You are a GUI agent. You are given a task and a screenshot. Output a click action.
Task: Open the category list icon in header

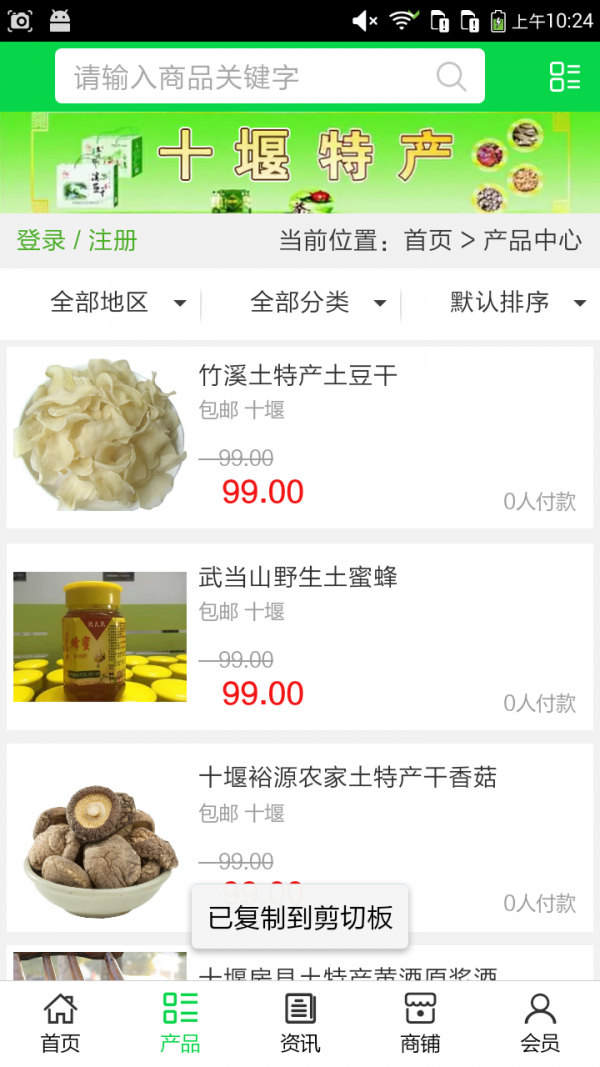pos(564,77)
